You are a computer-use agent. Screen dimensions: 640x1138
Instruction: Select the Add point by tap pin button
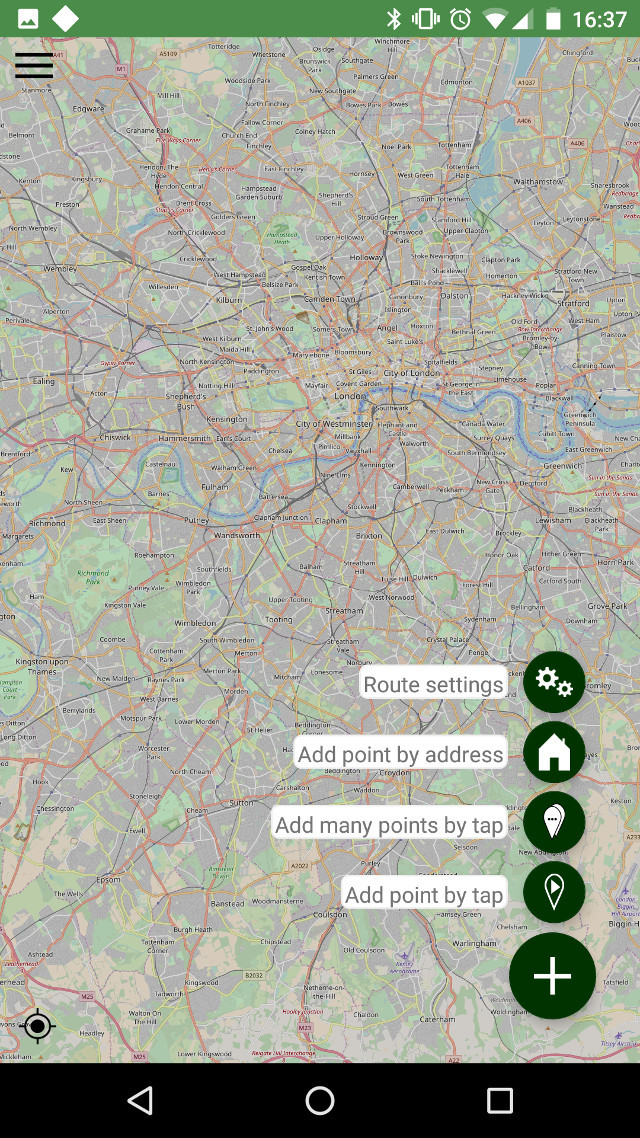[554, 892]
